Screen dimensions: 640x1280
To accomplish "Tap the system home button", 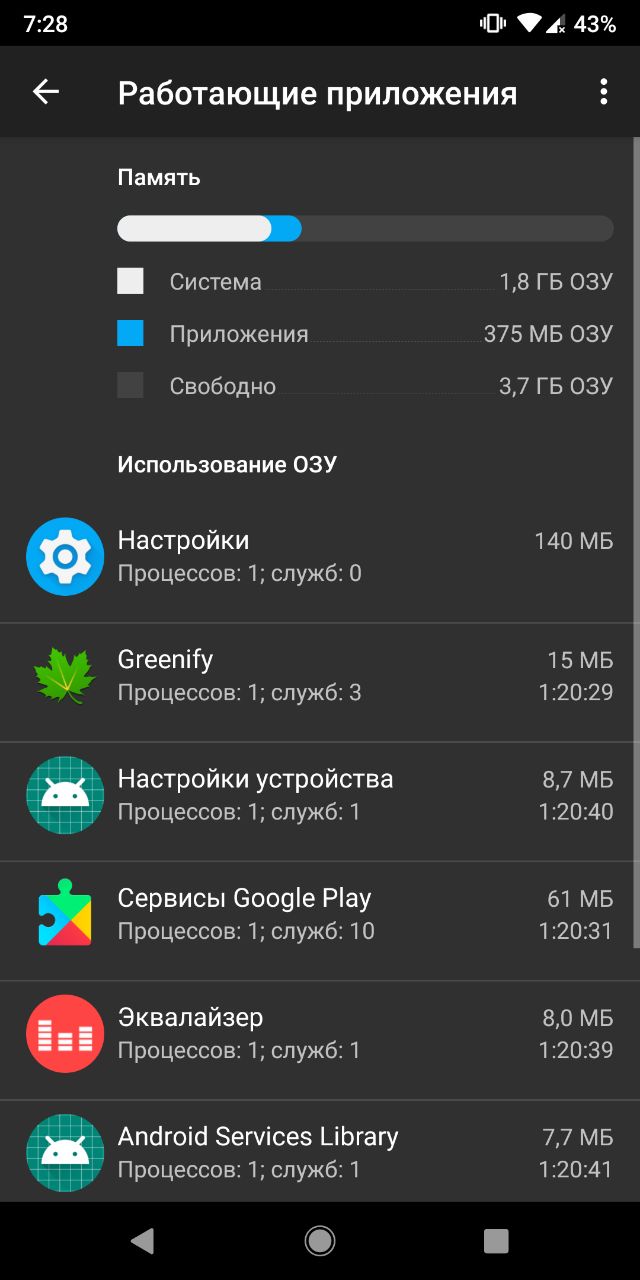I will (320, 1241).
